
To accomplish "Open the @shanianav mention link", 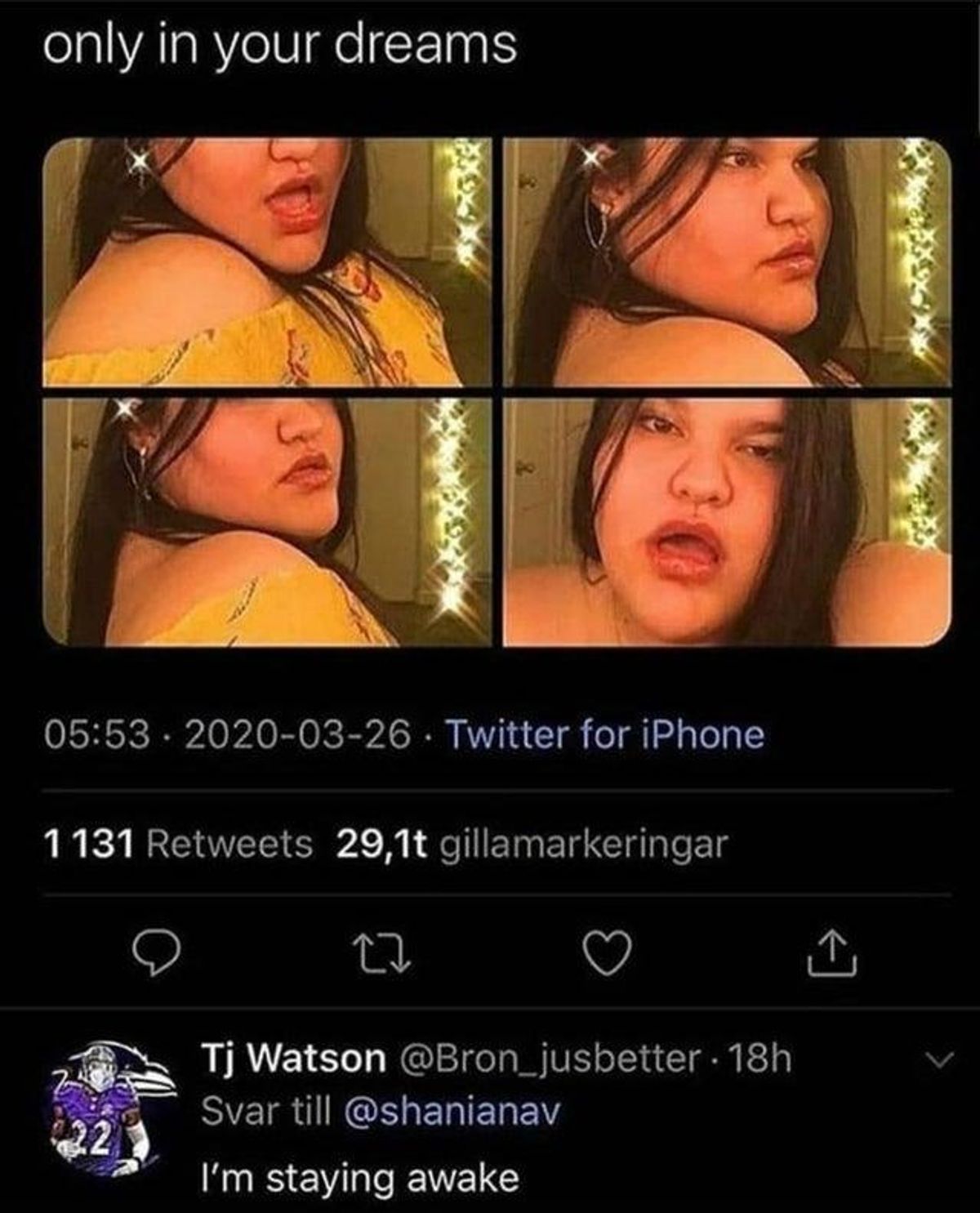I will click(x=454, y=1110).
